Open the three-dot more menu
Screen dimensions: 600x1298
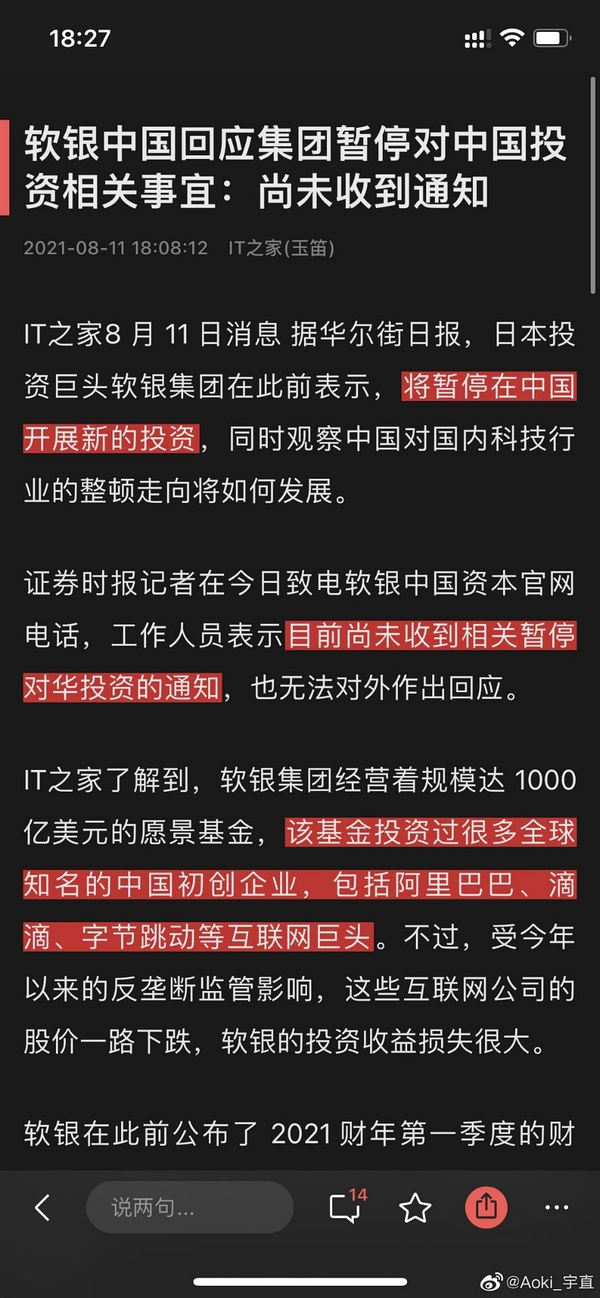click(x=556, y=1208)
